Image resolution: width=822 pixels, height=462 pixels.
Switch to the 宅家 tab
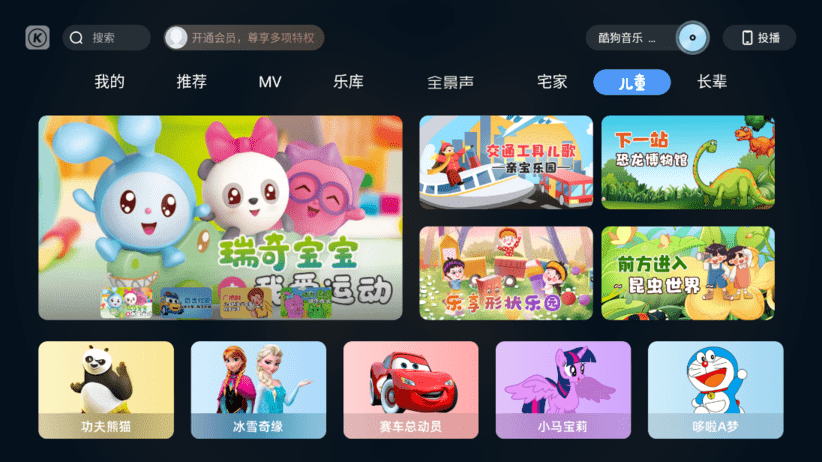pos(552,82)
